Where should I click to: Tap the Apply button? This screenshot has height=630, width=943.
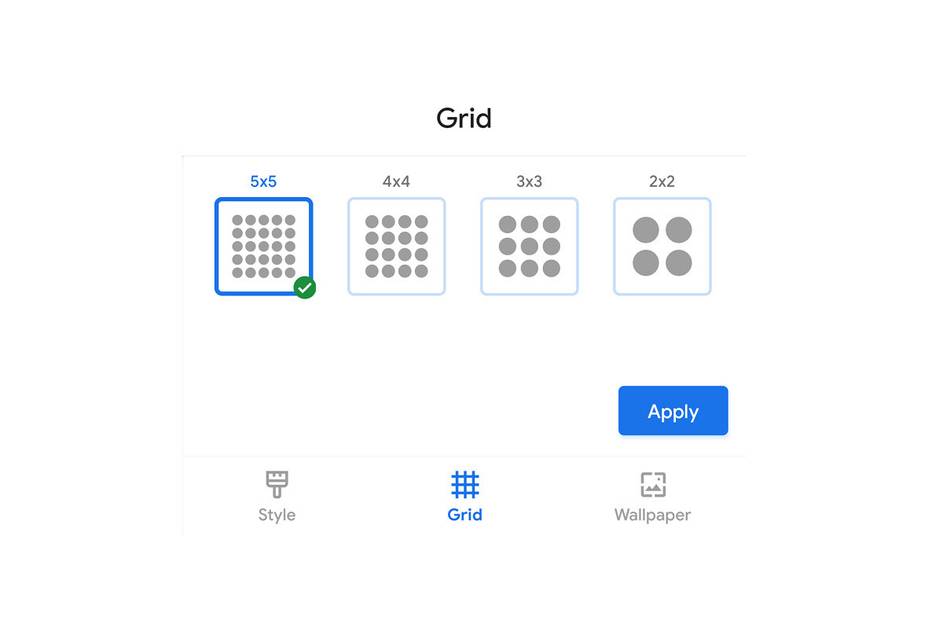[673, 411]
